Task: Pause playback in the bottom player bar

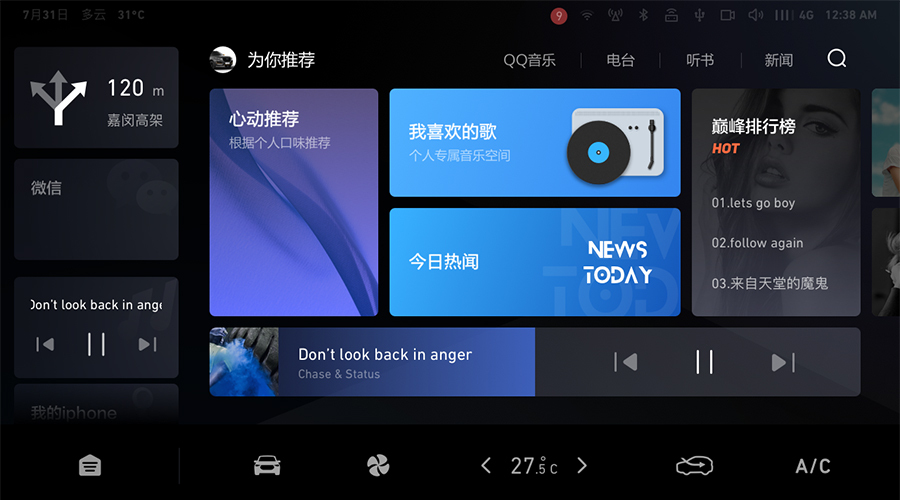Action: tap(704, 362)
